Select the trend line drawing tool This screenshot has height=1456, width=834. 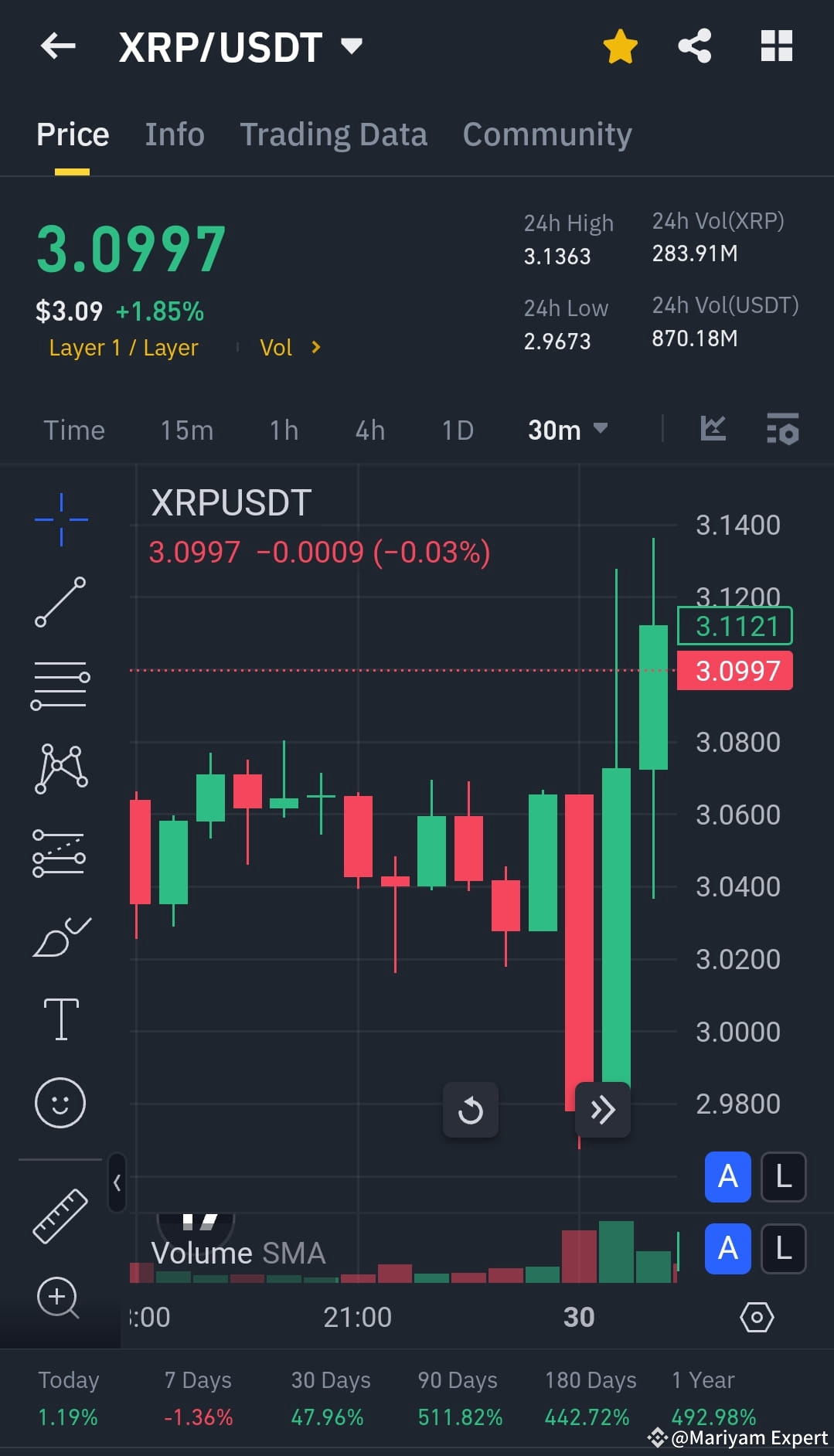[60, 603]
